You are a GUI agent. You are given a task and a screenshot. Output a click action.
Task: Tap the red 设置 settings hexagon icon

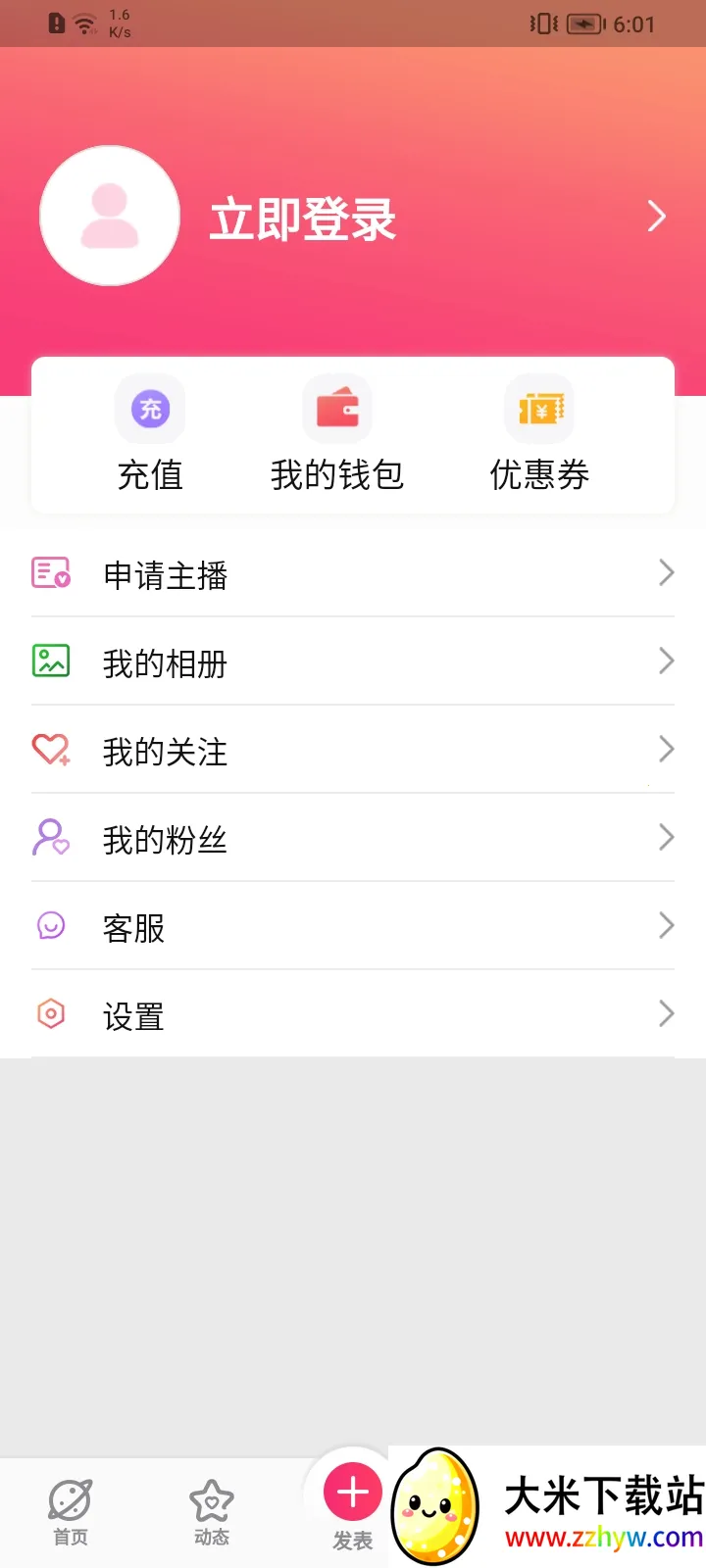(52, 1014)
